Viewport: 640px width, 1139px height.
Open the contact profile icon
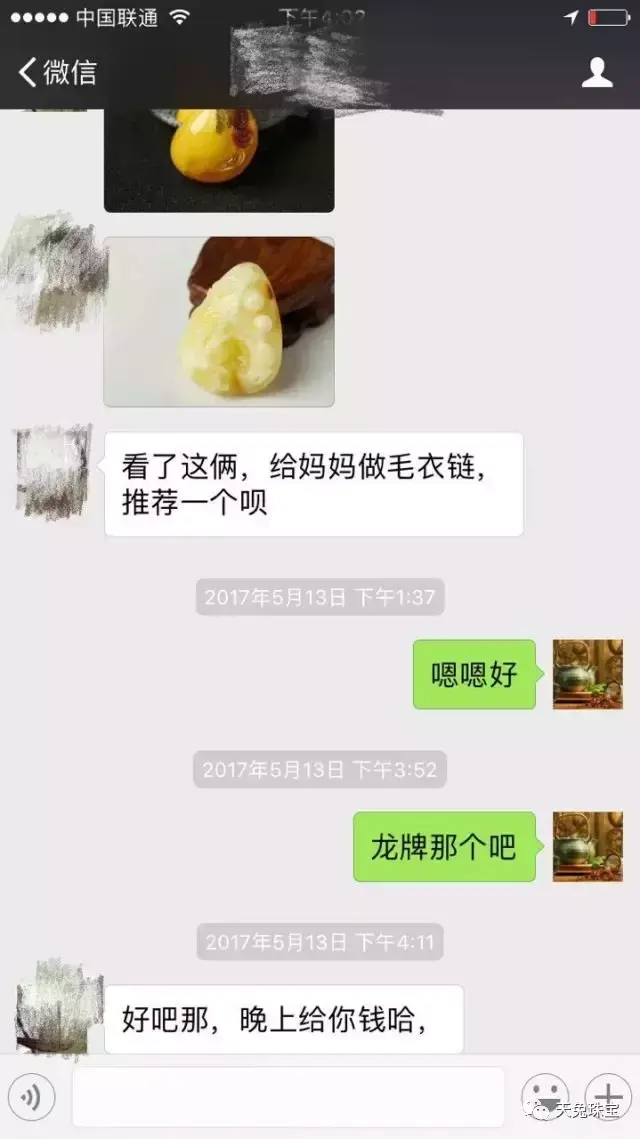(x=597, y=73)
